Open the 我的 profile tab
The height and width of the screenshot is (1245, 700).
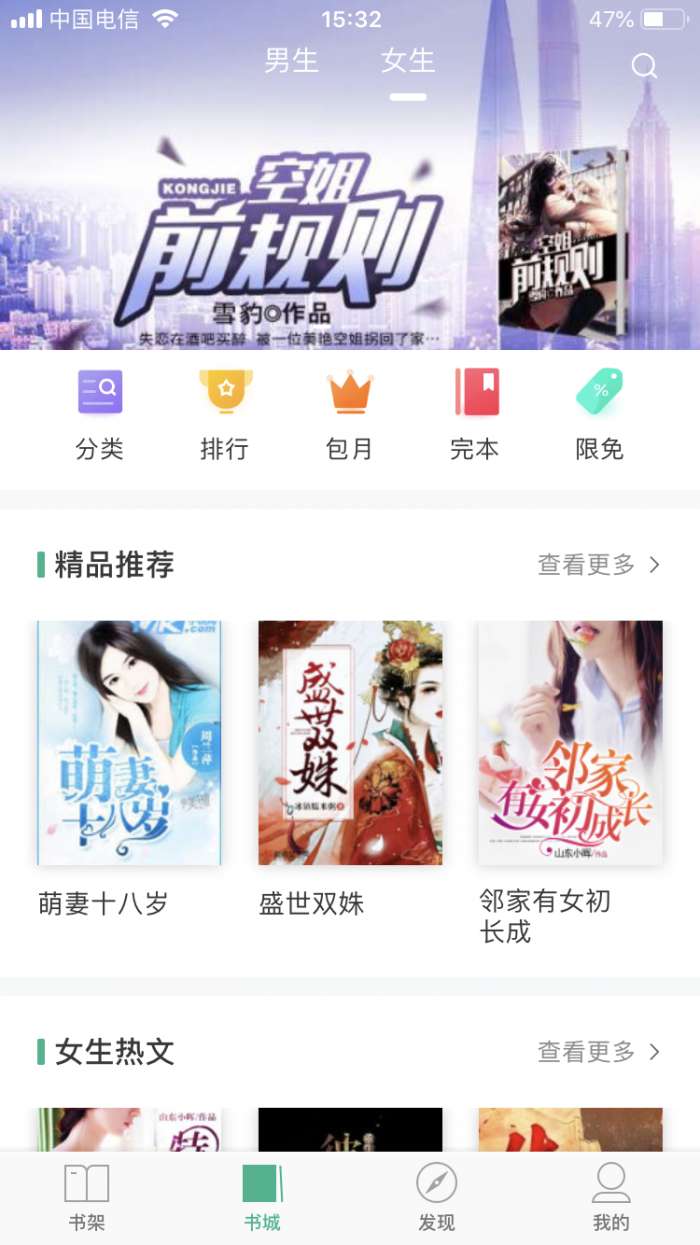tap(611, 1198)
